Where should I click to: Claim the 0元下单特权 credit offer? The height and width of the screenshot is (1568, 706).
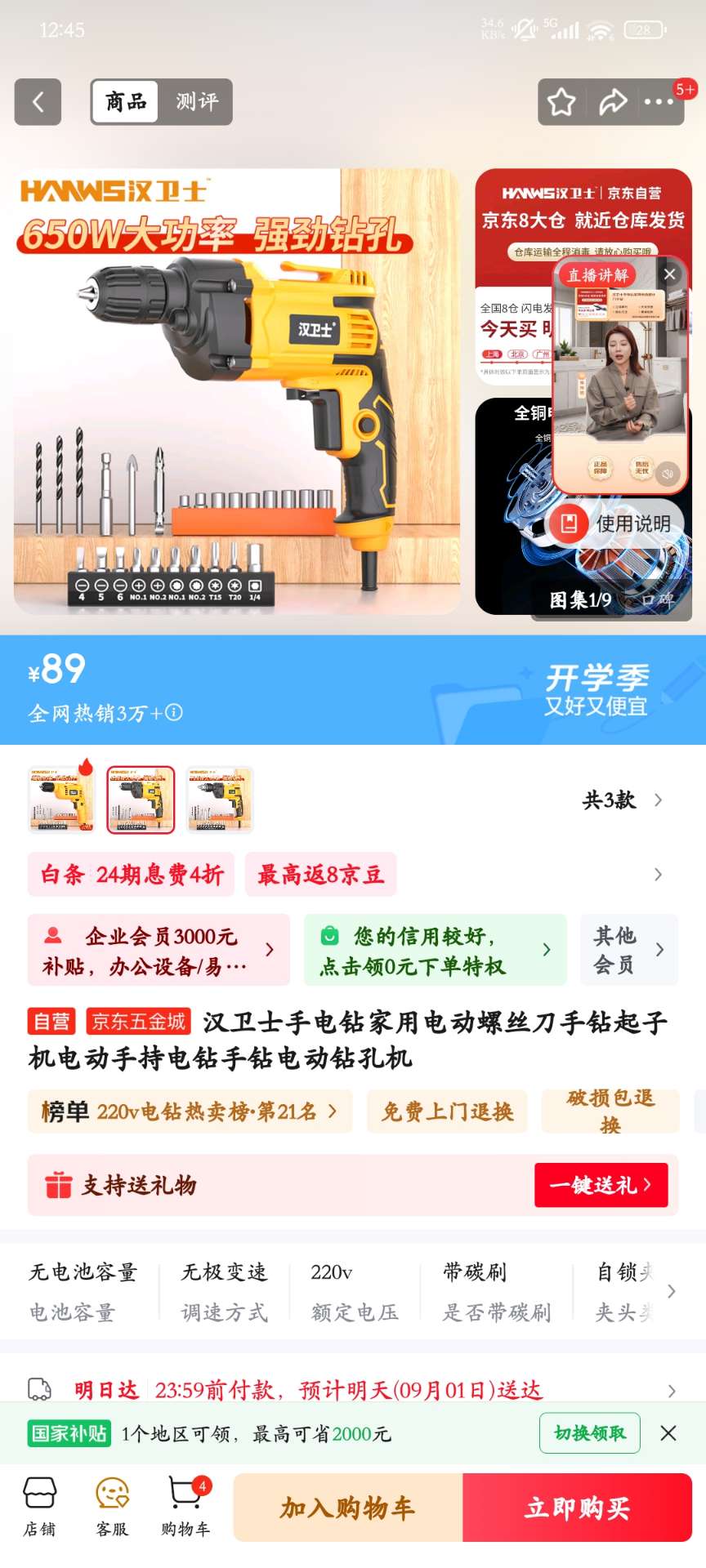435,951
